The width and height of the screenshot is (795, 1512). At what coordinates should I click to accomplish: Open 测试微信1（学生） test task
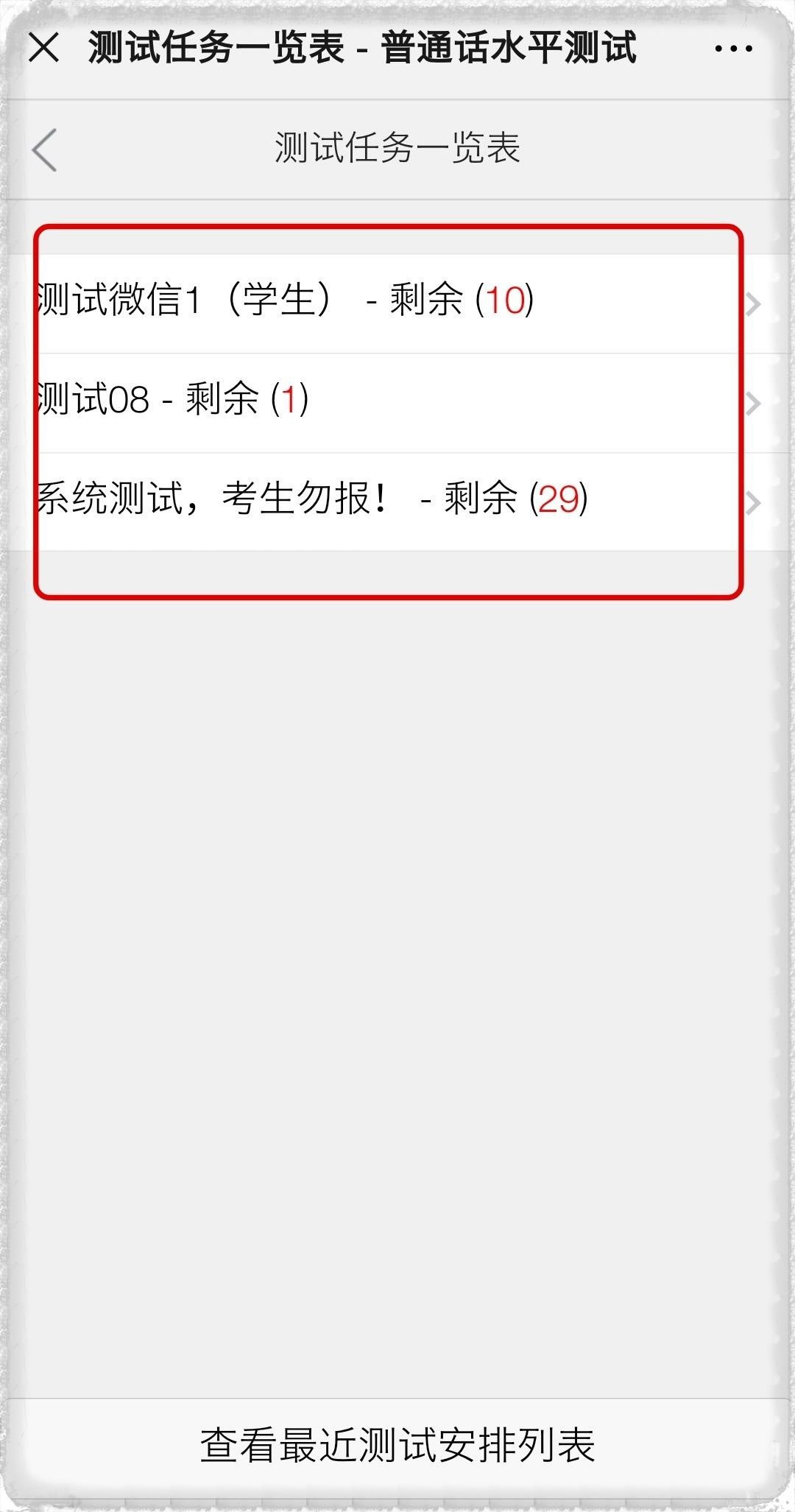(x=383, y=303)
